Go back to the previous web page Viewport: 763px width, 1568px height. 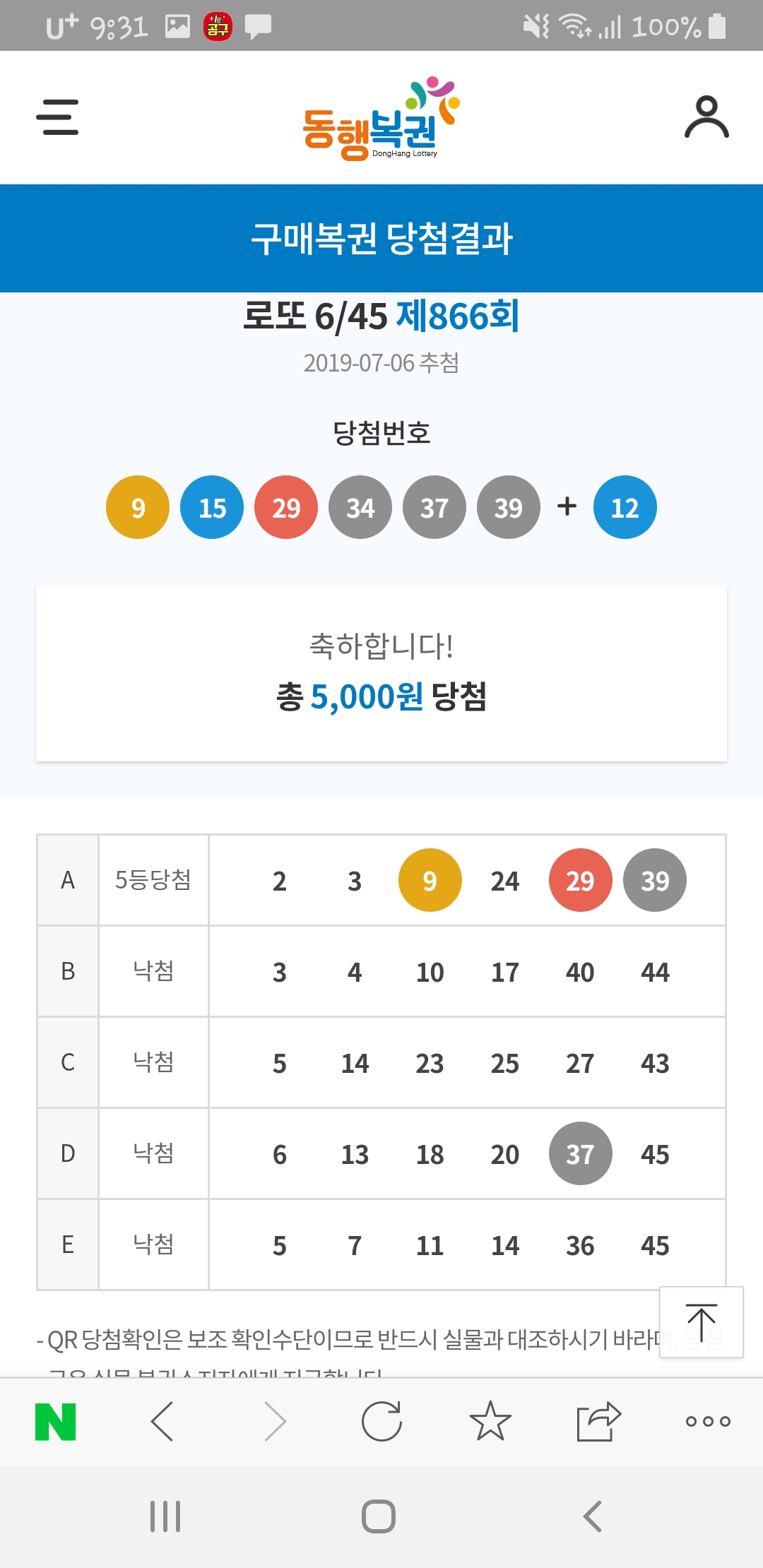pyautogui.click(x=162, y=1421)
